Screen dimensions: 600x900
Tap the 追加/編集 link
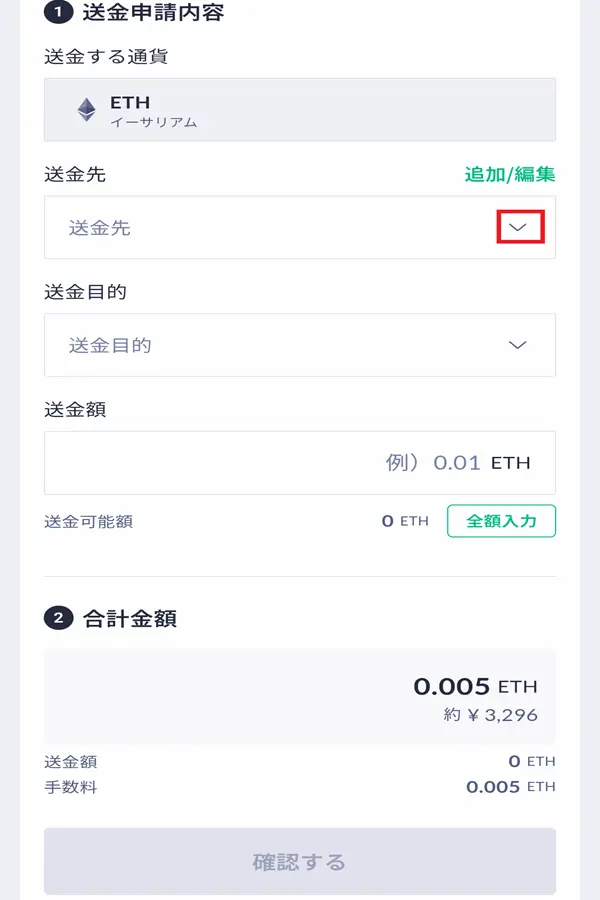[509, 175]
